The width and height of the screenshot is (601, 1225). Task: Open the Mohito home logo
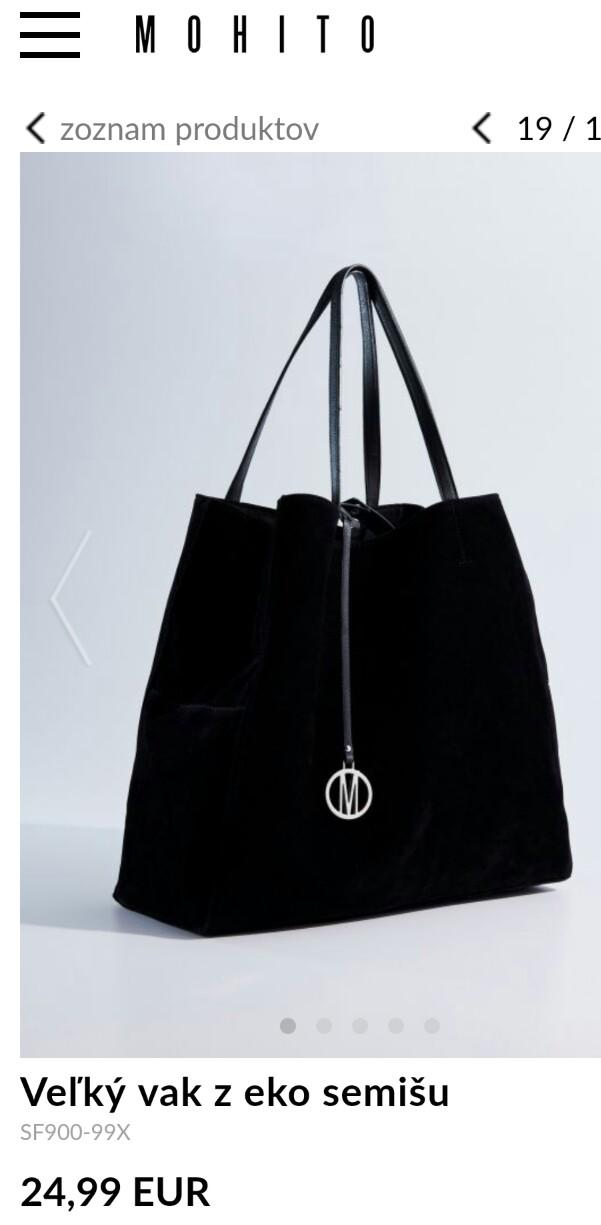(256, 35)
